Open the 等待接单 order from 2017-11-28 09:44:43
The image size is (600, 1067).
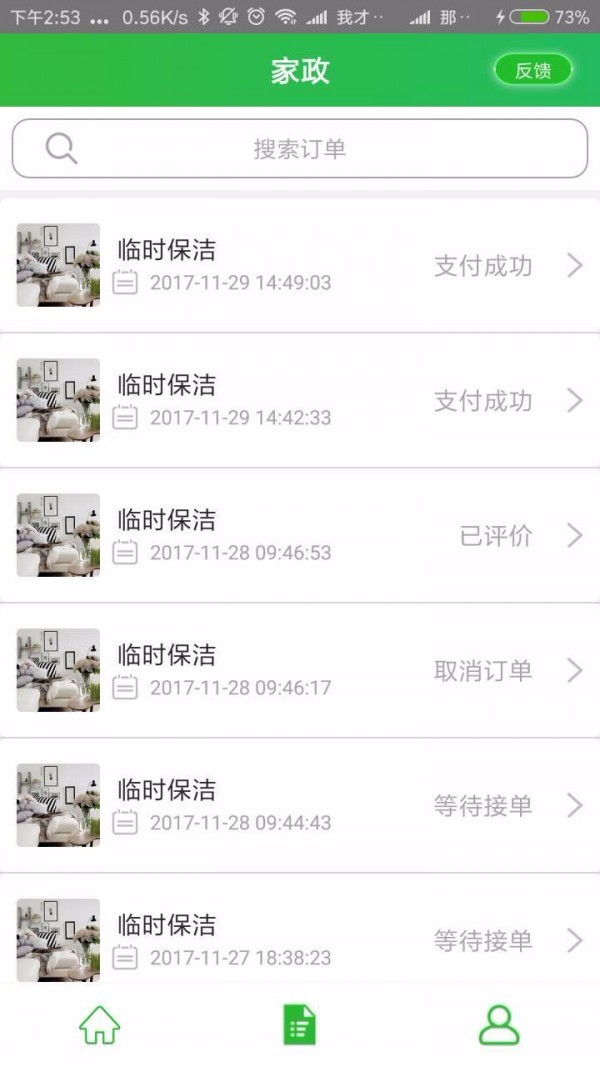[299, 805]
